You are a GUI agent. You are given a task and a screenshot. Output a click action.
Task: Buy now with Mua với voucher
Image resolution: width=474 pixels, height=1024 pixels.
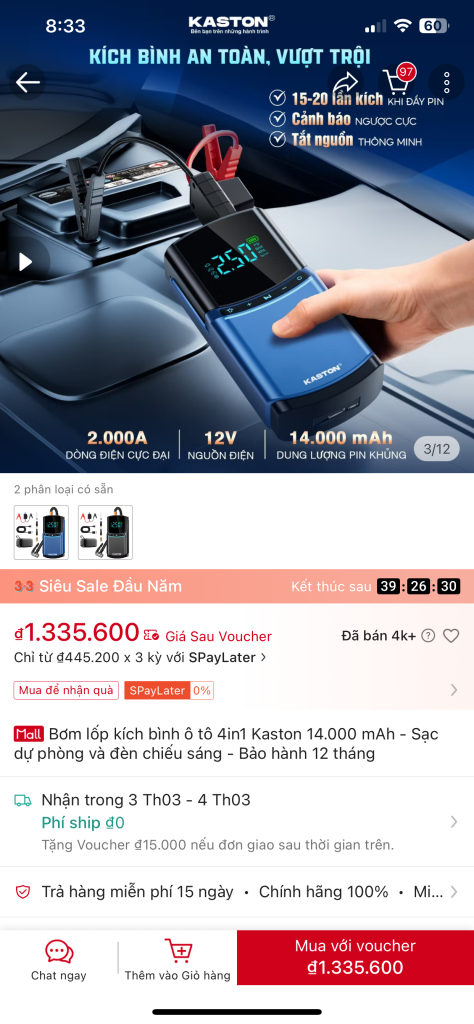tap(355, 957)
